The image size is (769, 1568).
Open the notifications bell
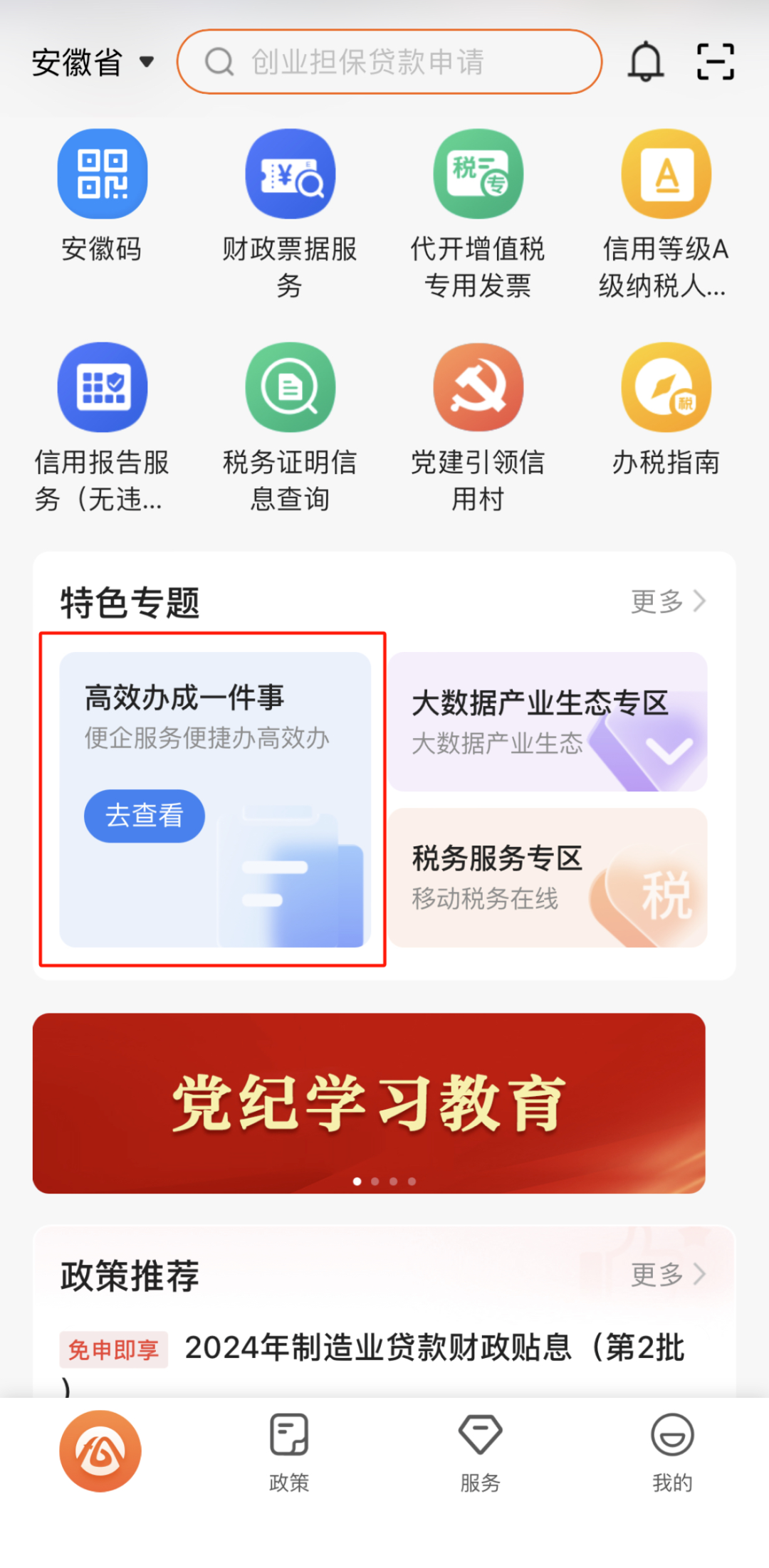click(645, 61)
